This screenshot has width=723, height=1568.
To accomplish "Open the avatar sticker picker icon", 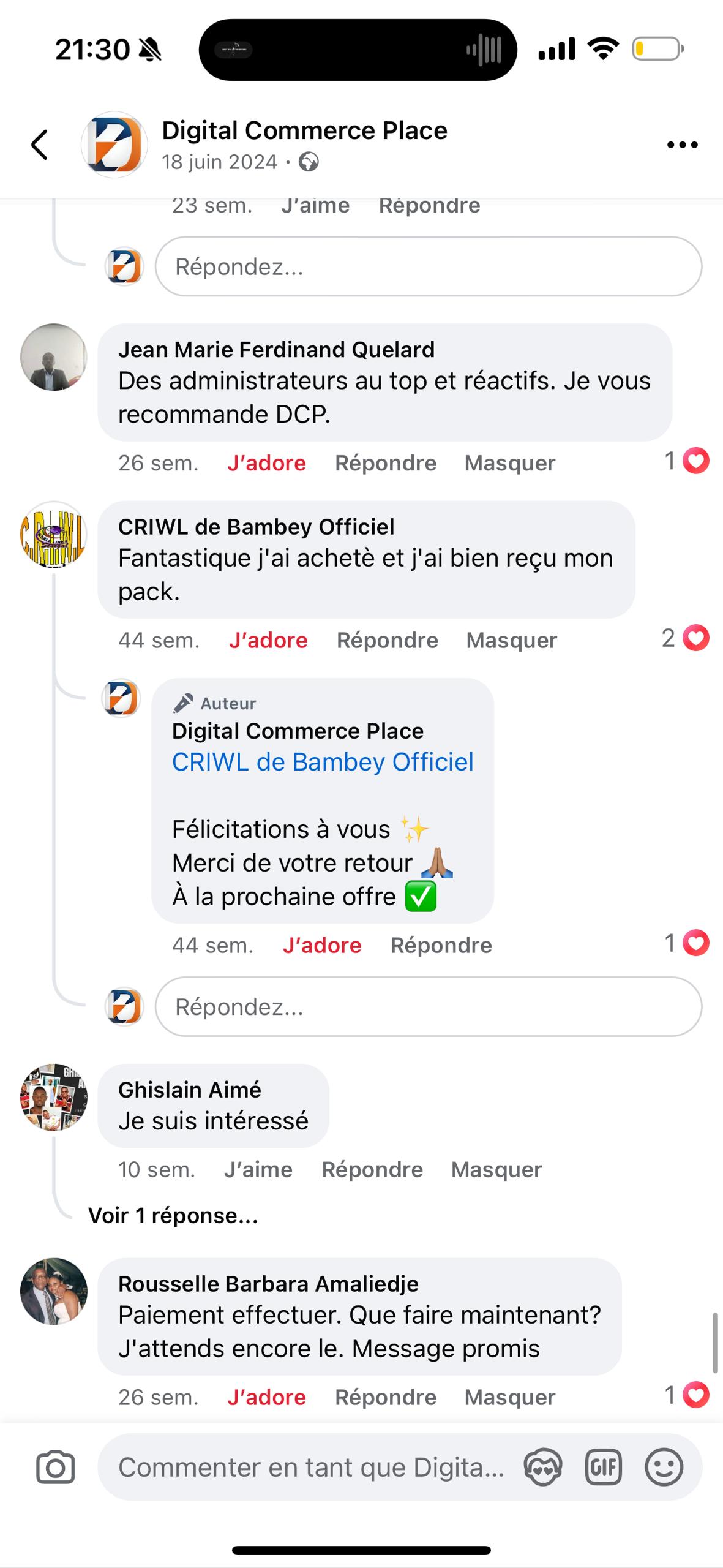I will [543, 1468].
